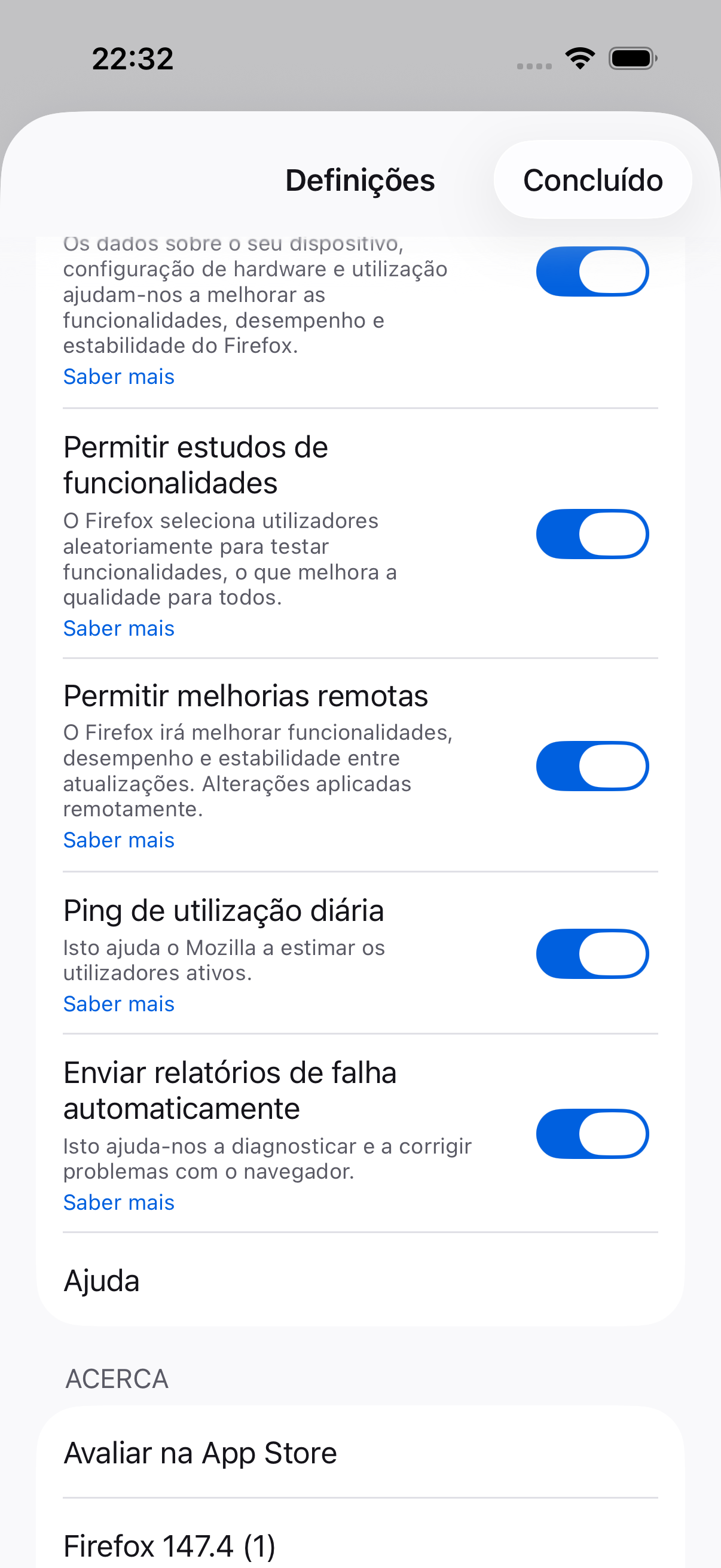721x1568 pixels.
Task: Open the Ajuda row
Action: coord(360,1280)
